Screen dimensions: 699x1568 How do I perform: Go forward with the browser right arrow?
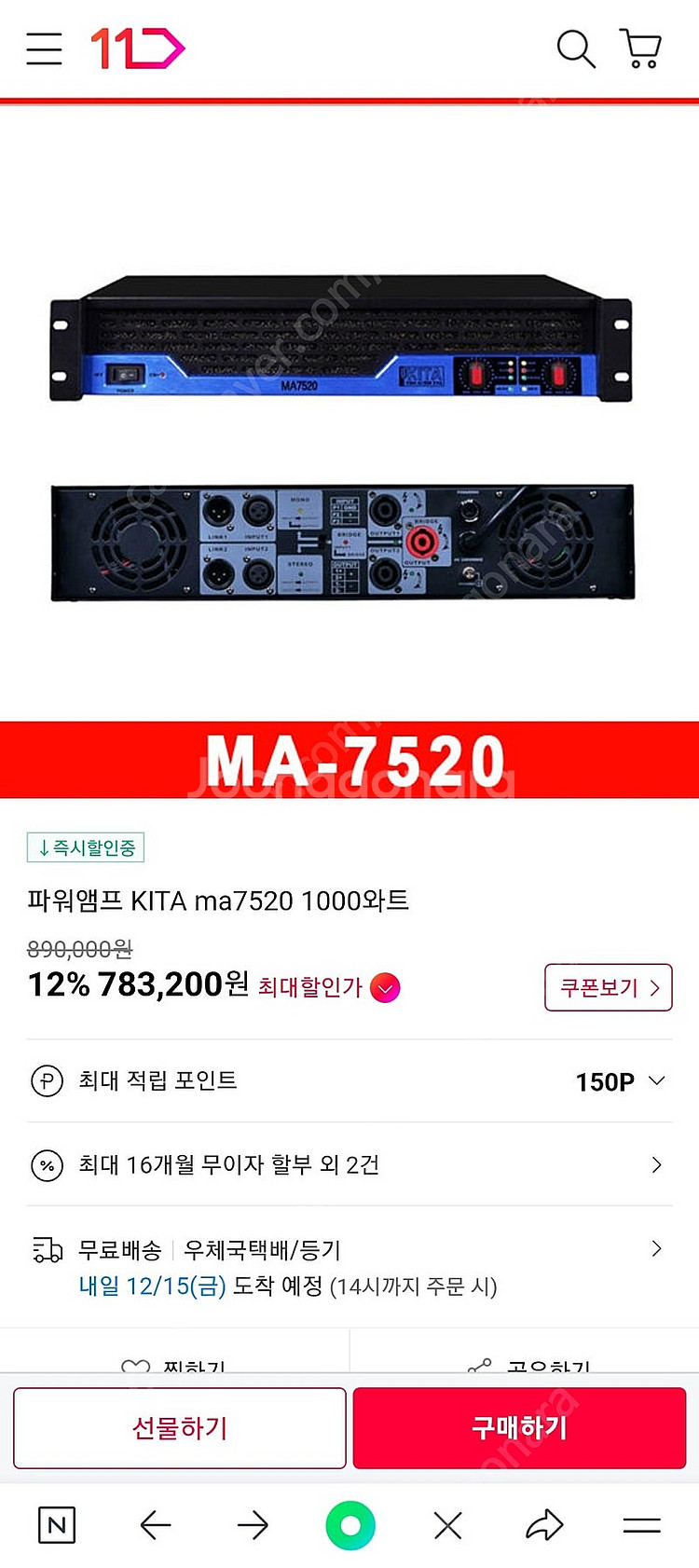click(x=253, y=1525)
